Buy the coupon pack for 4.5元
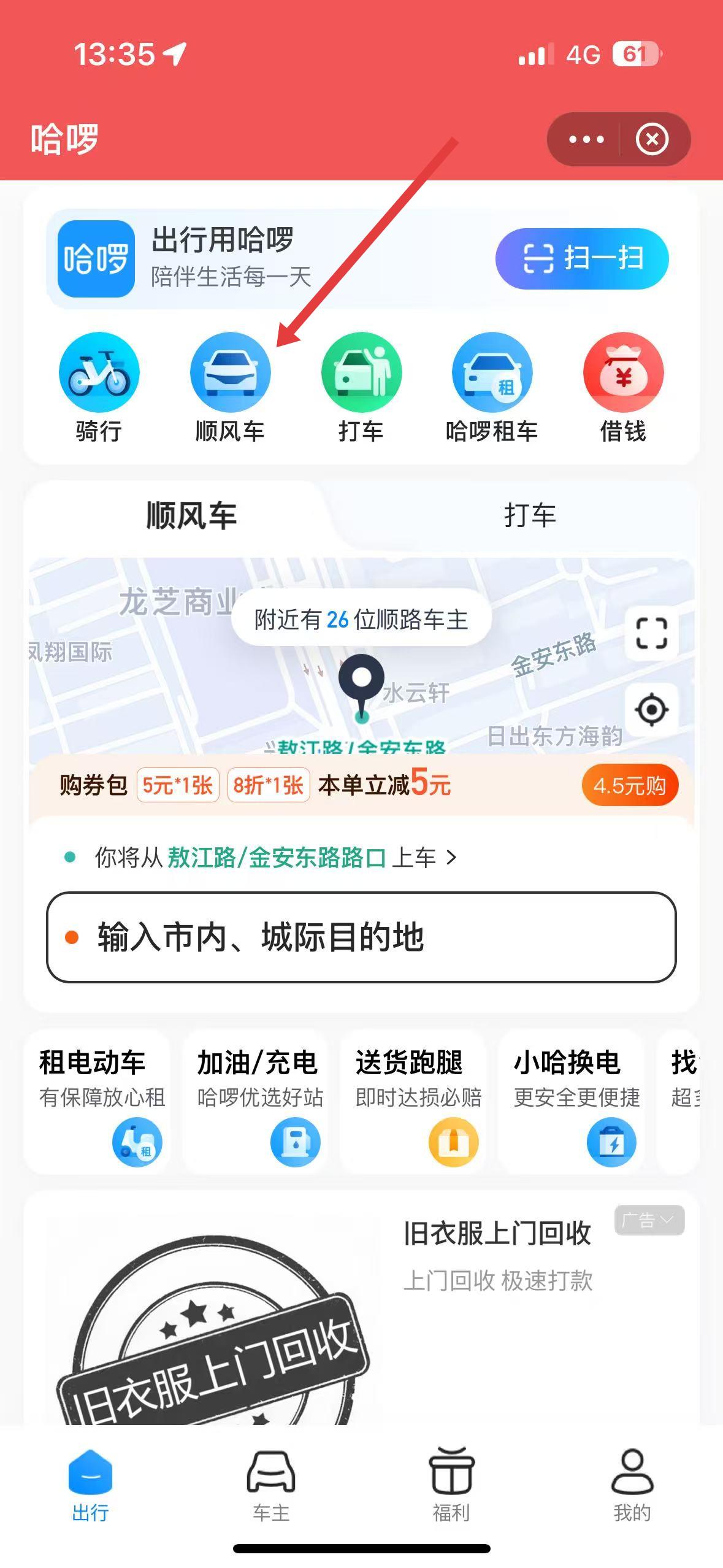Image resolution: width=723 pixels, height=1568 pixels. point(629,785)
